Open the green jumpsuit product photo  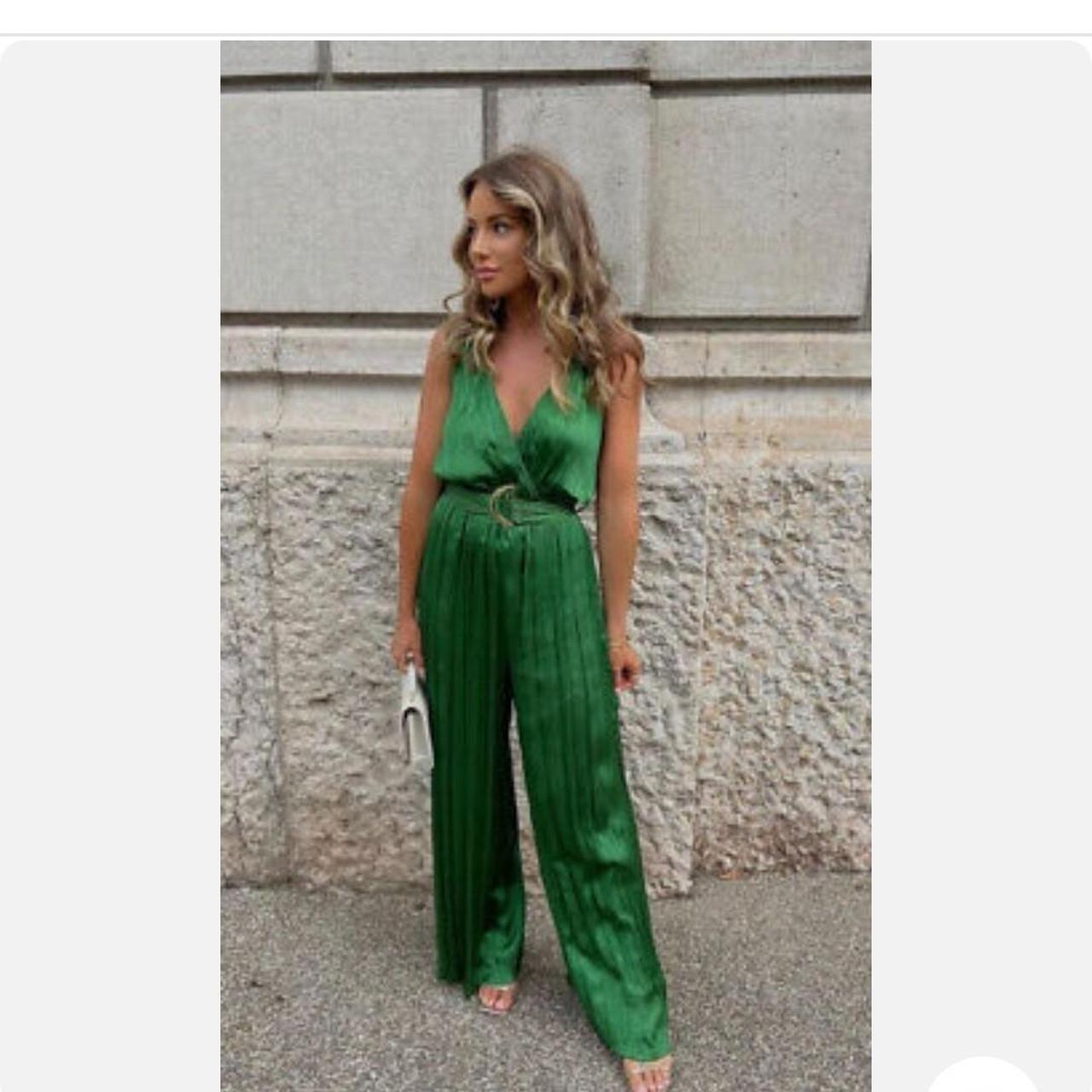click(x=545, y=563)
